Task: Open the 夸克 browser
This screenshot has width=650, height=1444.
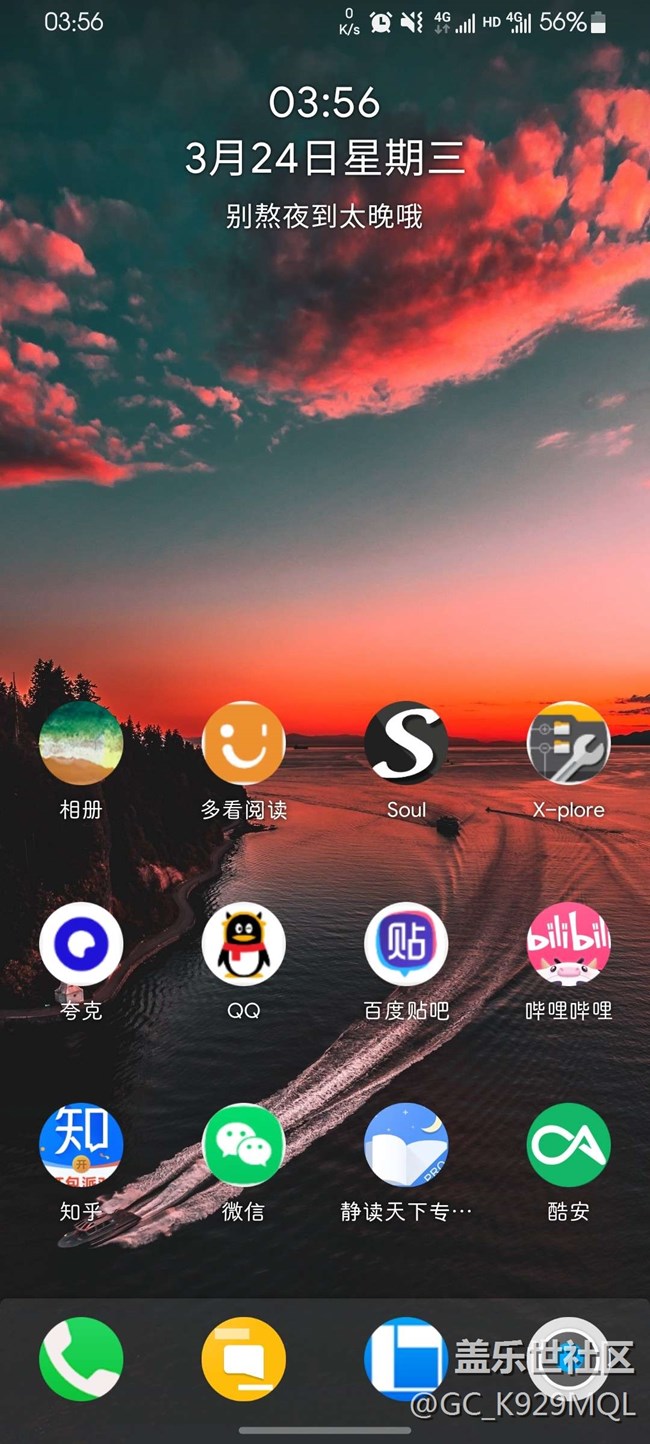Action: pos(81,944)
